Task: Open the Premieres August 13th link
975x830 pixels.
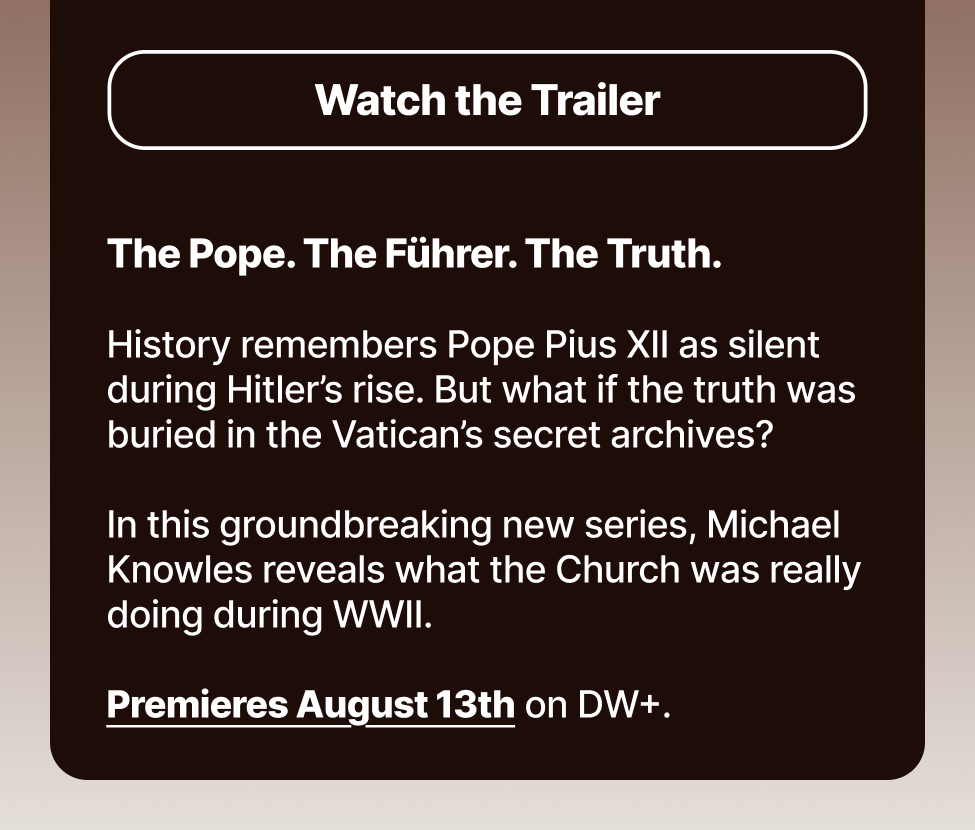Action: [x=310, y=705]
